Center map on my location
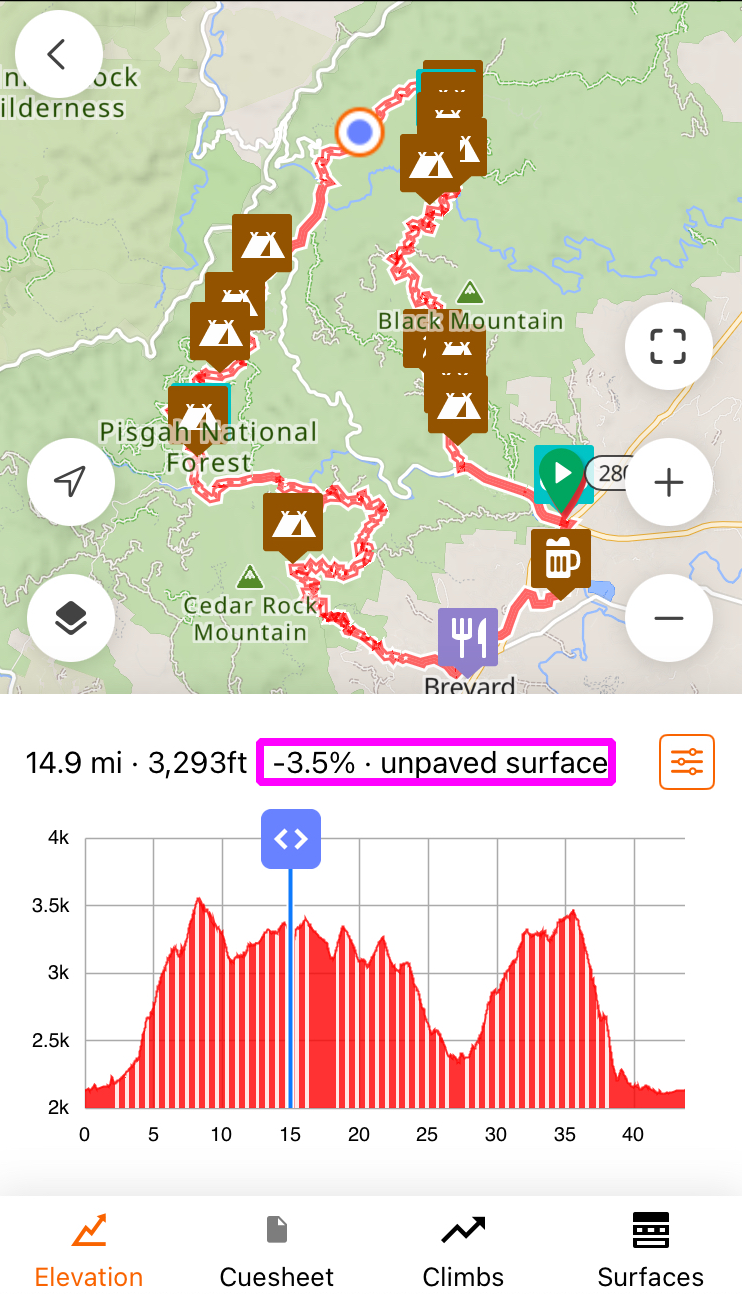Viewport: 742px width, 1294px height. [70, 483]
